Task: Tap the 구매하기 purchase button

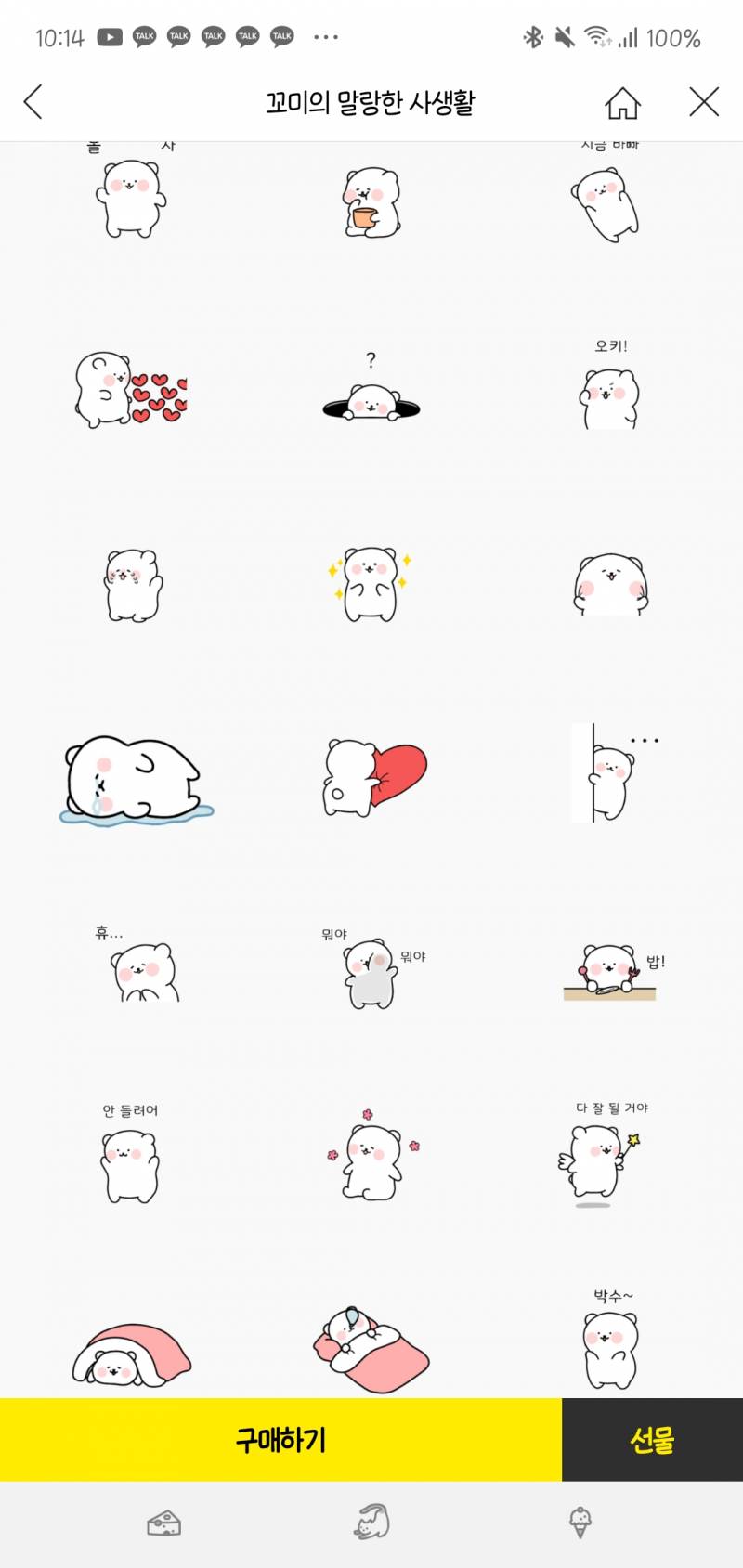Action: click(279, 1441)
